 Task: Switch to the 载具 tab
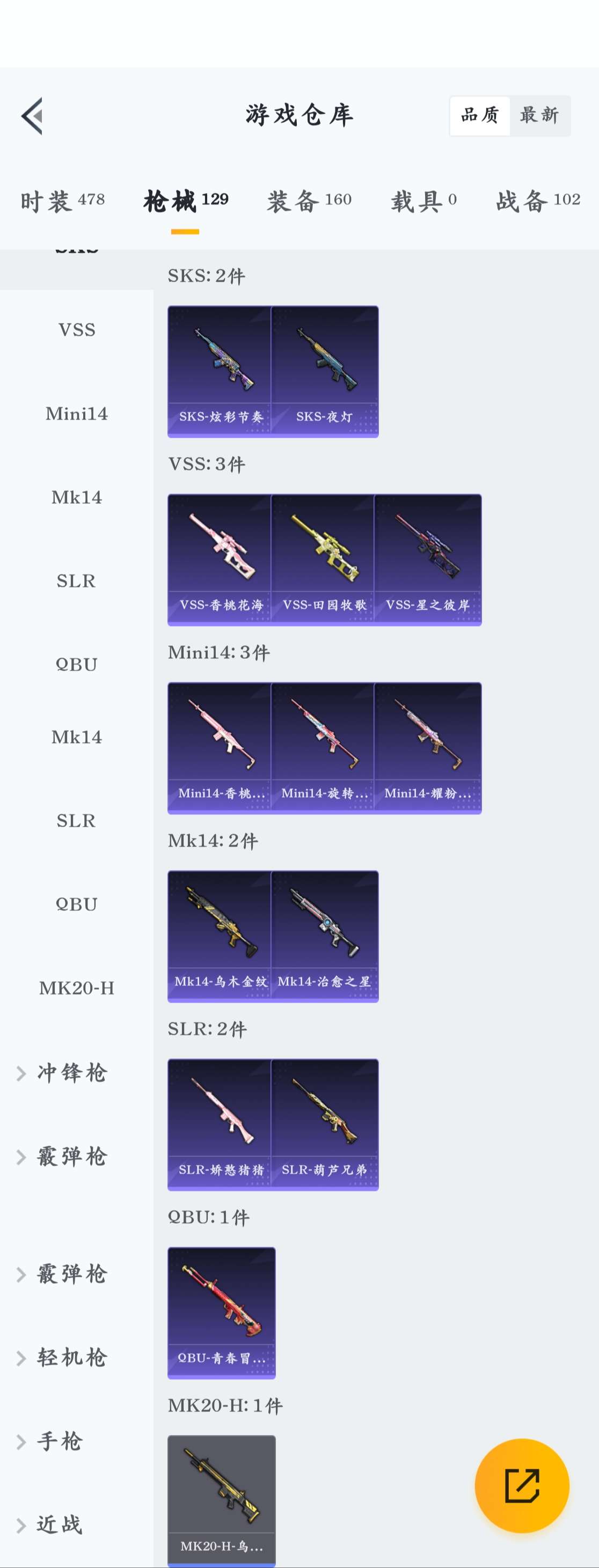click(x=423, y=201)
